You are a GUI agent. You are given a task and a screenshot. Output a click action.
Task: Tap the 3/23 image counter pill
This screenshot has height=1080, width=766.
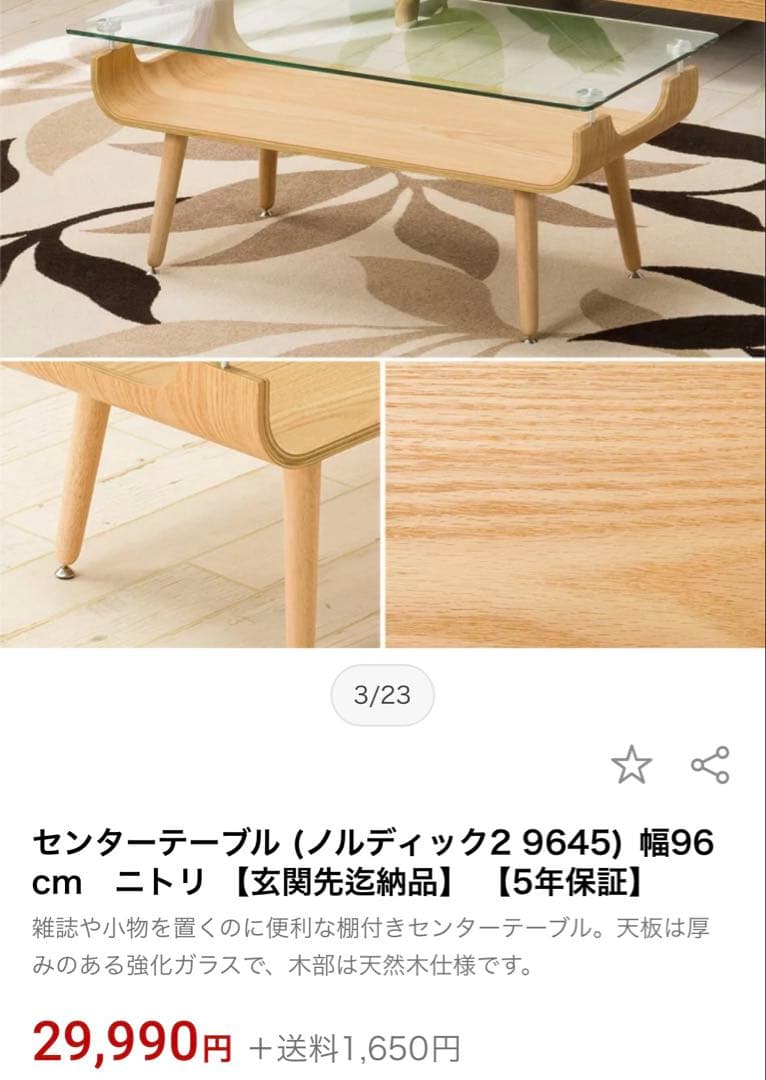[x=383, y=691]
